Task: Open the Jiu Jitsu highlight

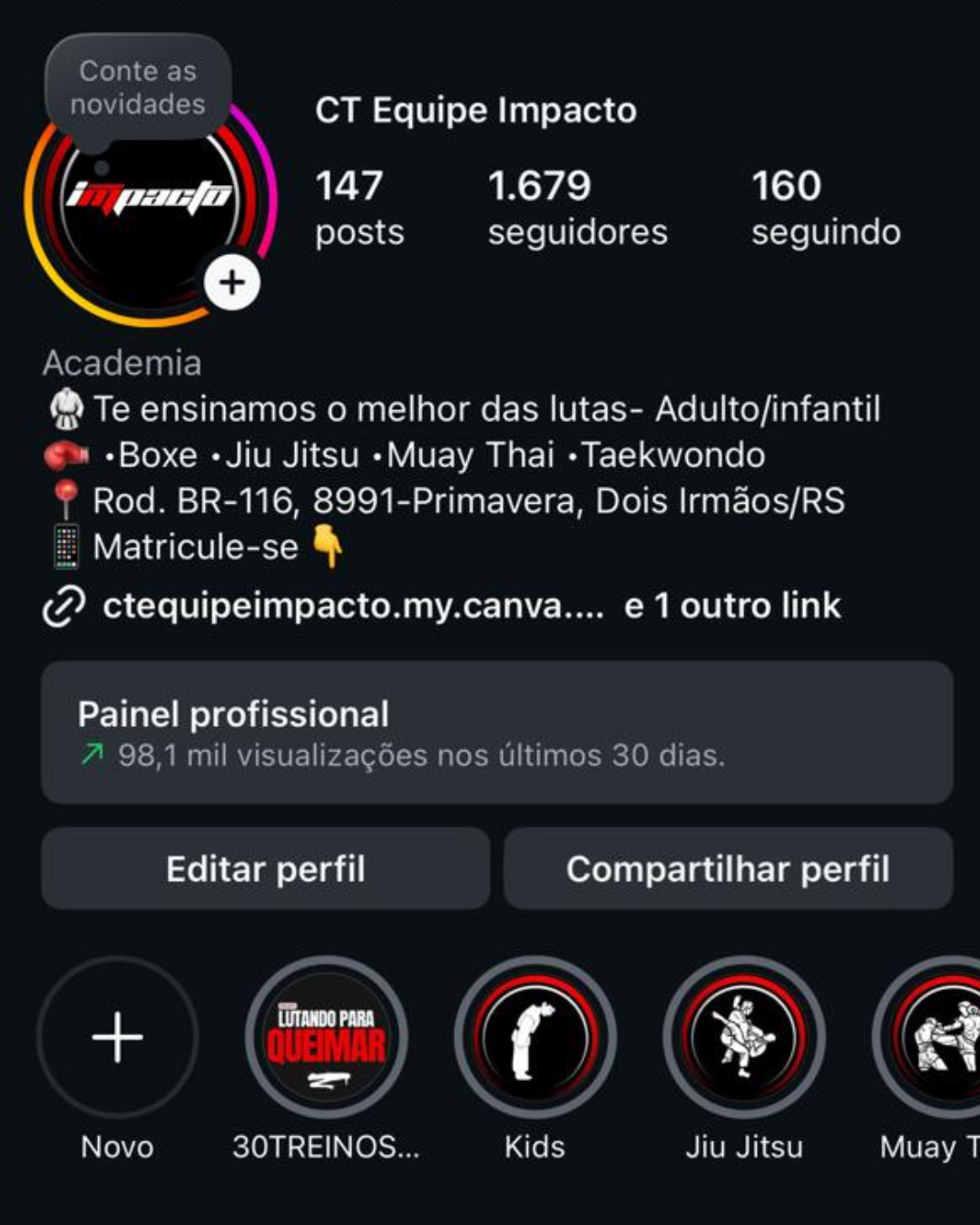Action: 744,1037
